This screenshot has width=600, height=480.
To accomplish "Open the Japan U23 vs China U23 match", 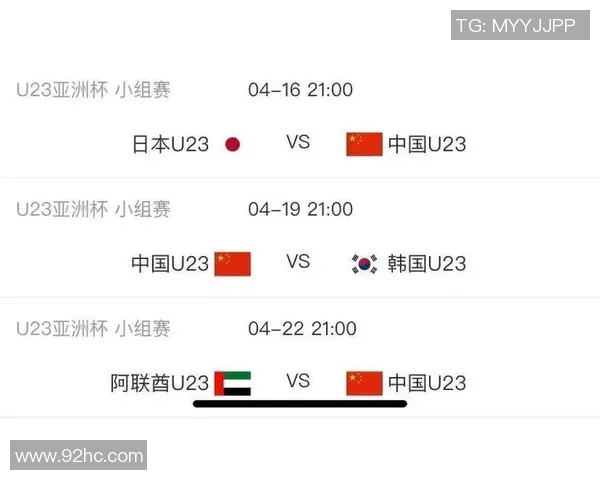I will 298,143.
